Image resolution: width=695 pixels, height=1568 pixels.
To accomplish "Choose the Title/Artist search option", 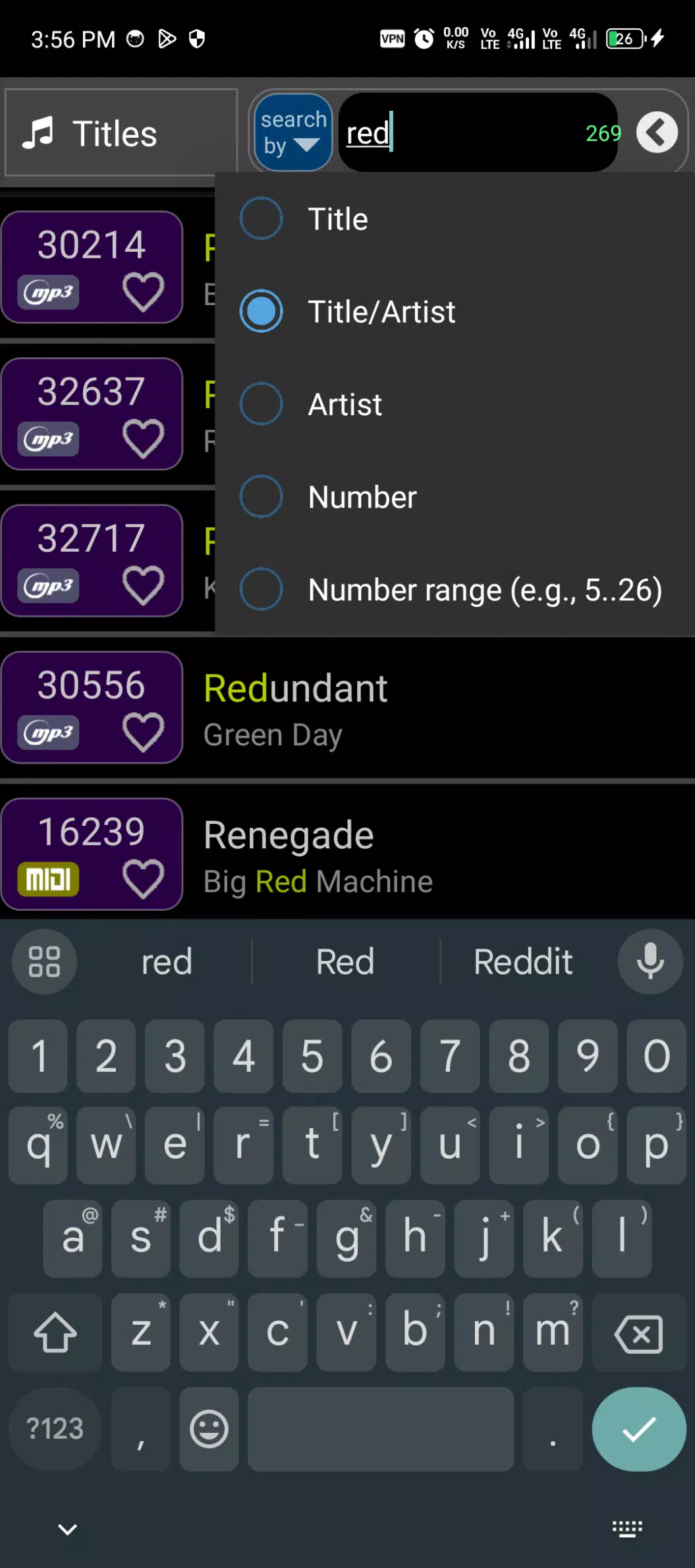I will click(381, 312).
